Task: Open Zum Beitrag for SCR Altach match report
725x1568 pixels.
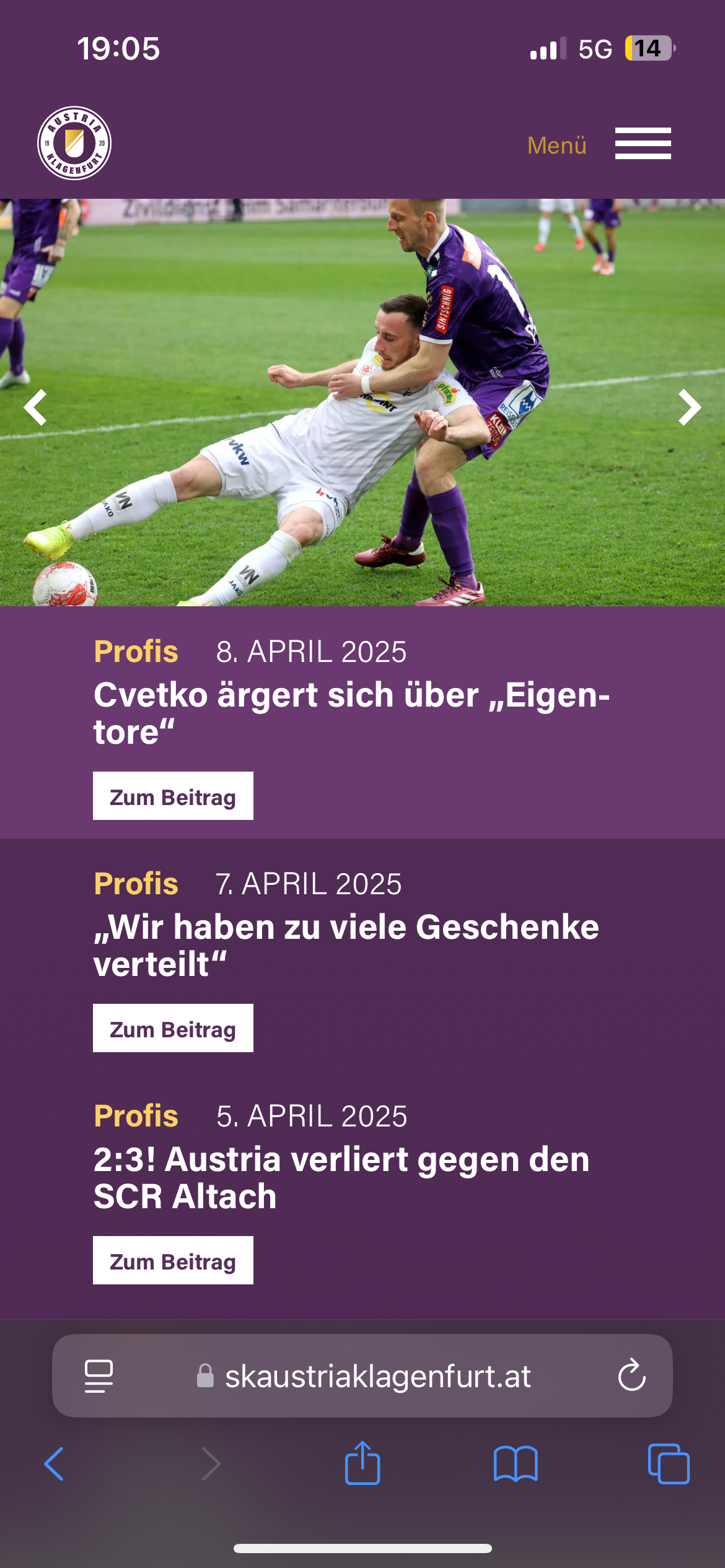Action: coord(173,1261)
